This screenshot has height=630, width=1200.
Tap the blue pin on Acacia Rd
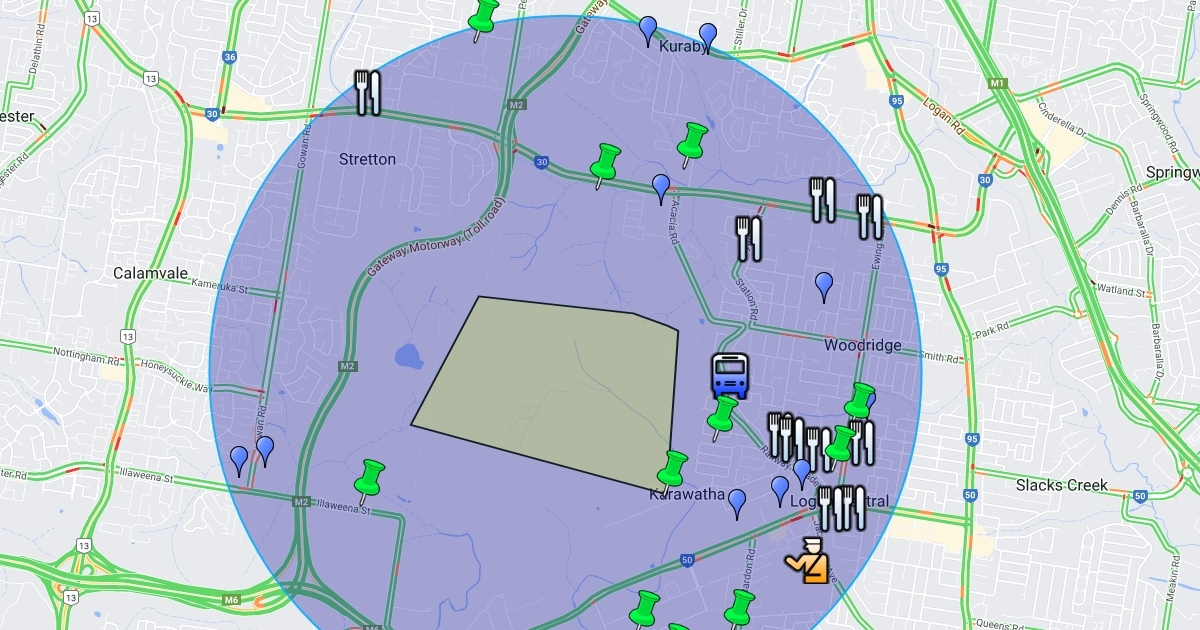pos(661,187)
